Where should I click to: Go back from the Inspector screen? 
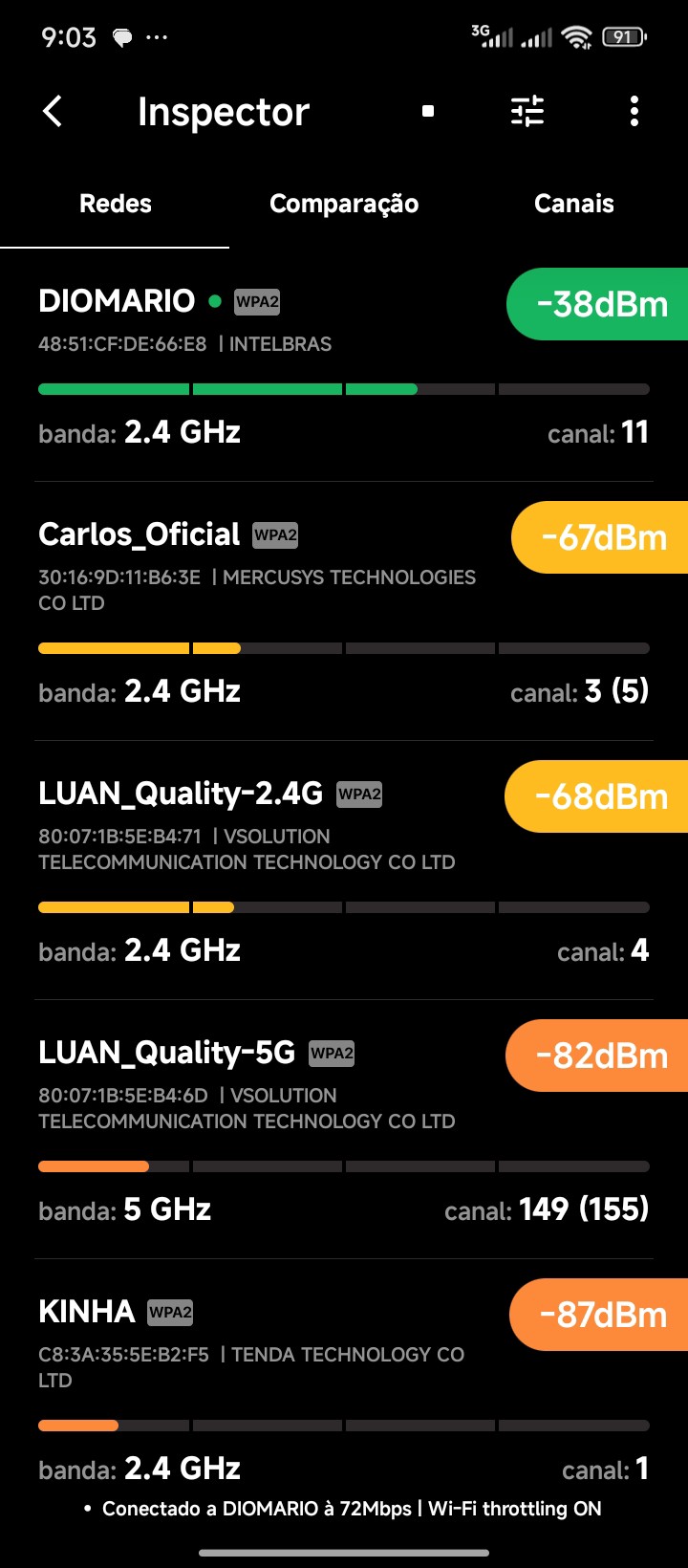coord(53,112)
